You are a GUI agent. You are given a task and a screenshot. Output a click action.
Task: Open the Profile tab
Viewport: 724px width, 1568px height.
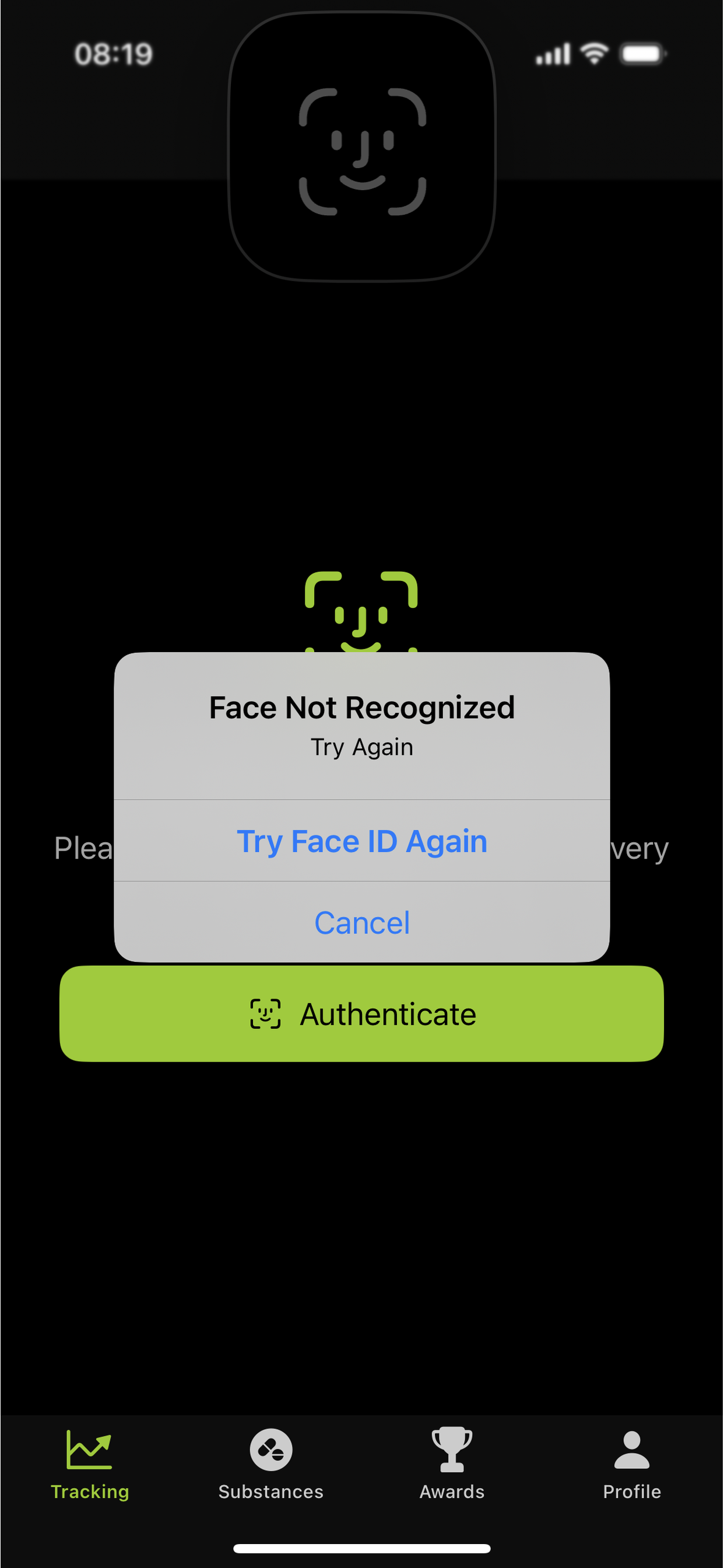coord(631,1464)
